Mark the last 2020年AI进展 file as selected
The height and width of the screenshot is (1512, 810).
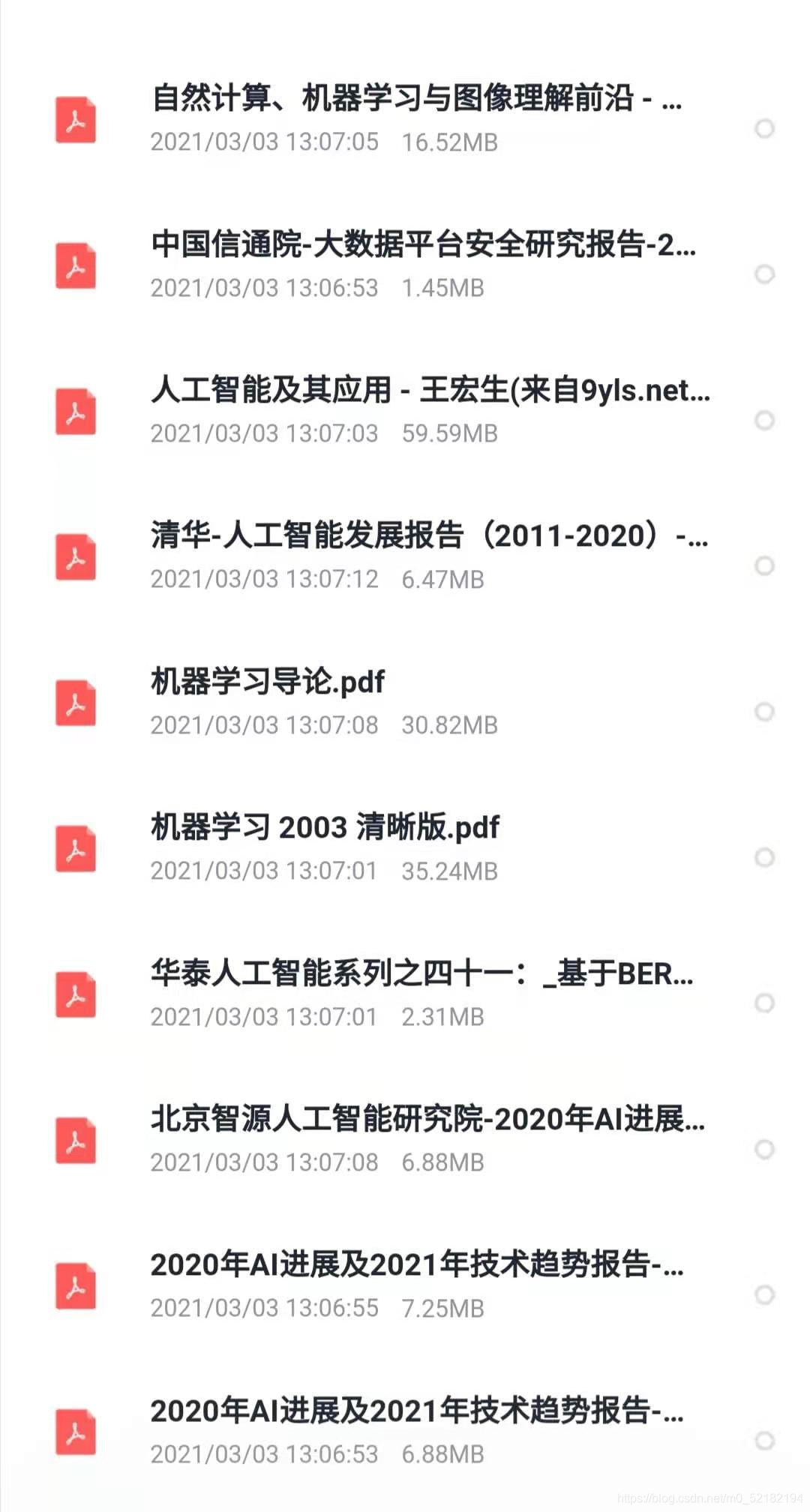(763, 1432)
